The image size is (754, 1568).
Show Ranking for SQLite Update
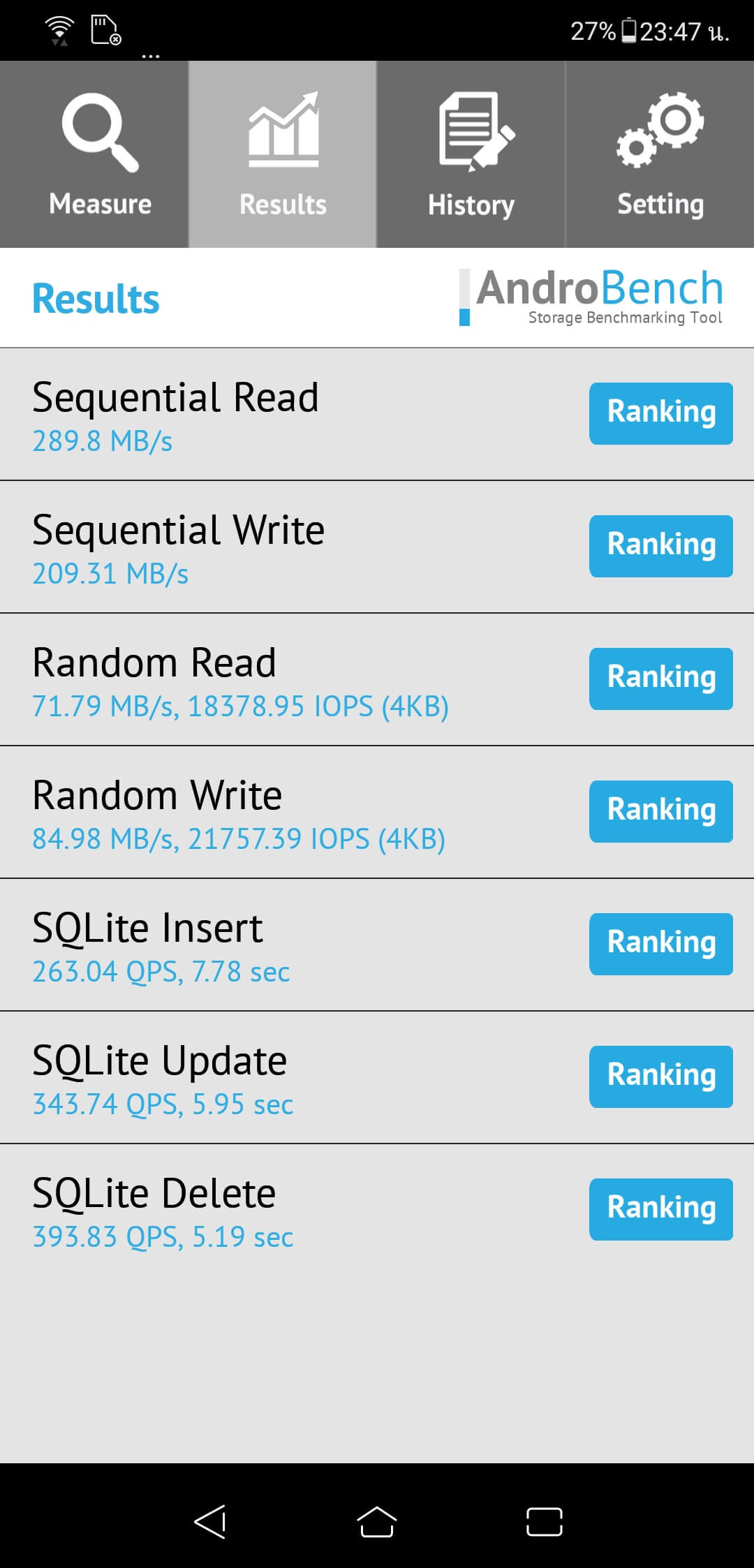(x=661, y=1077)
